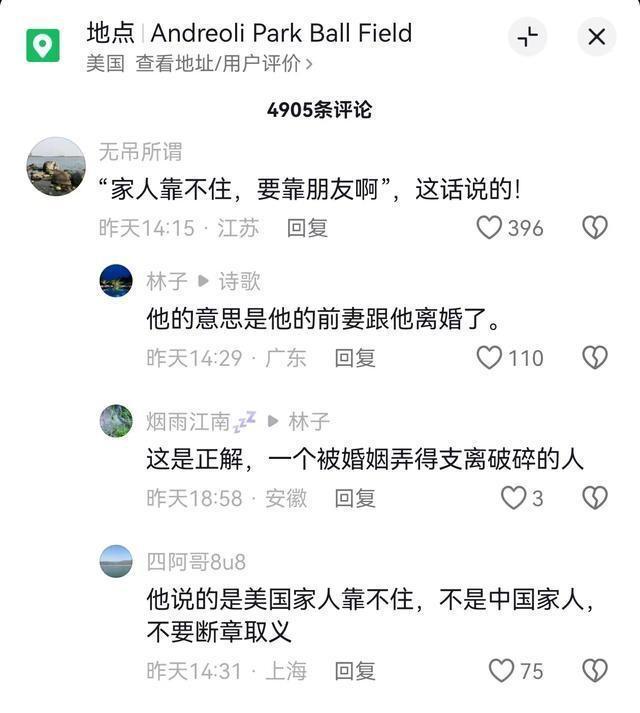This screenshot has width=640, height=713.
Task: Reply to 四阿哥8u8's comment
Action: (x=354, y=670)
